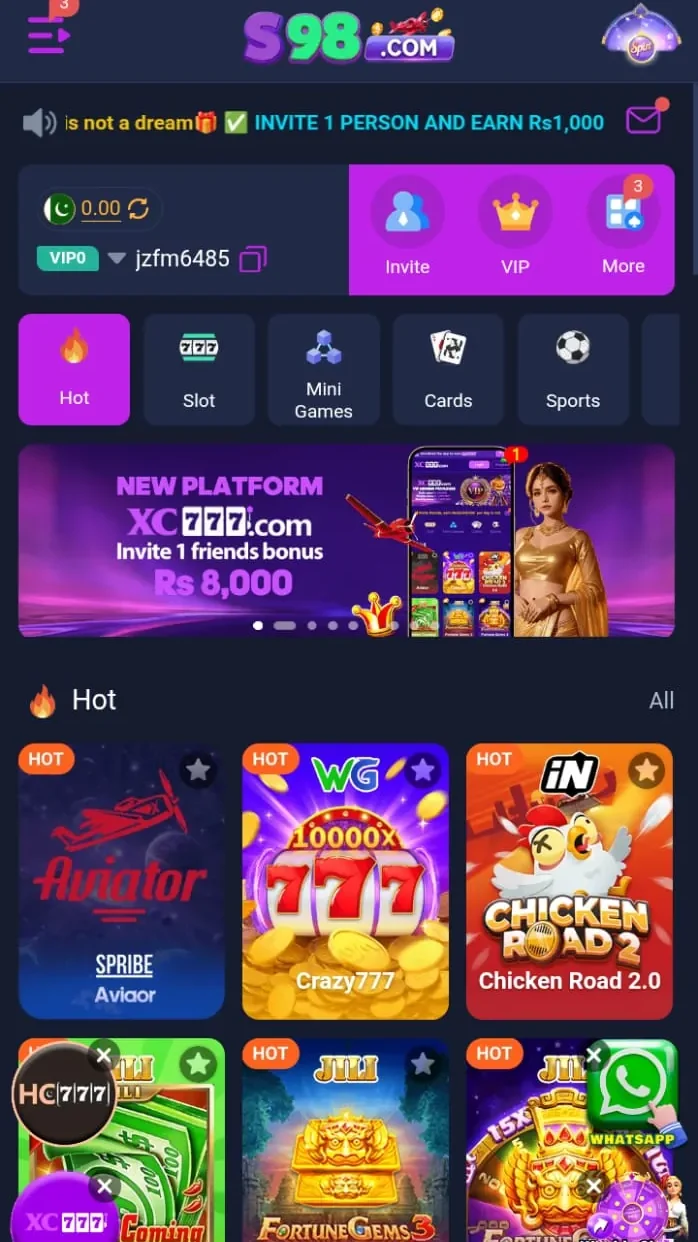Open the XC777 new platform banner
Image resolution: width=698 pixels, height=1242 pixels.
(x=347, y=541)
